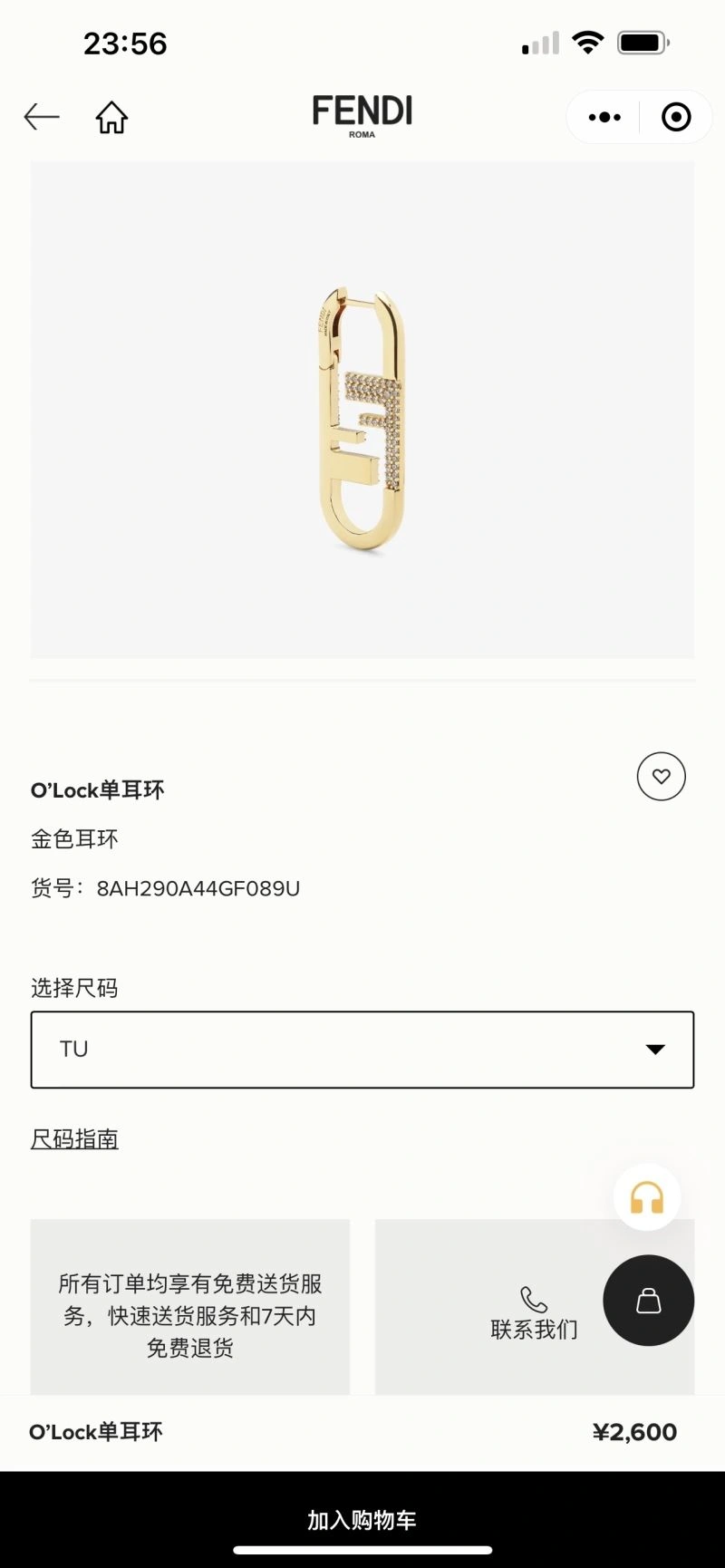This screenshot has width=725, height=1568.
Task: Close the mini program via circle icon
Action: (676, 117)
